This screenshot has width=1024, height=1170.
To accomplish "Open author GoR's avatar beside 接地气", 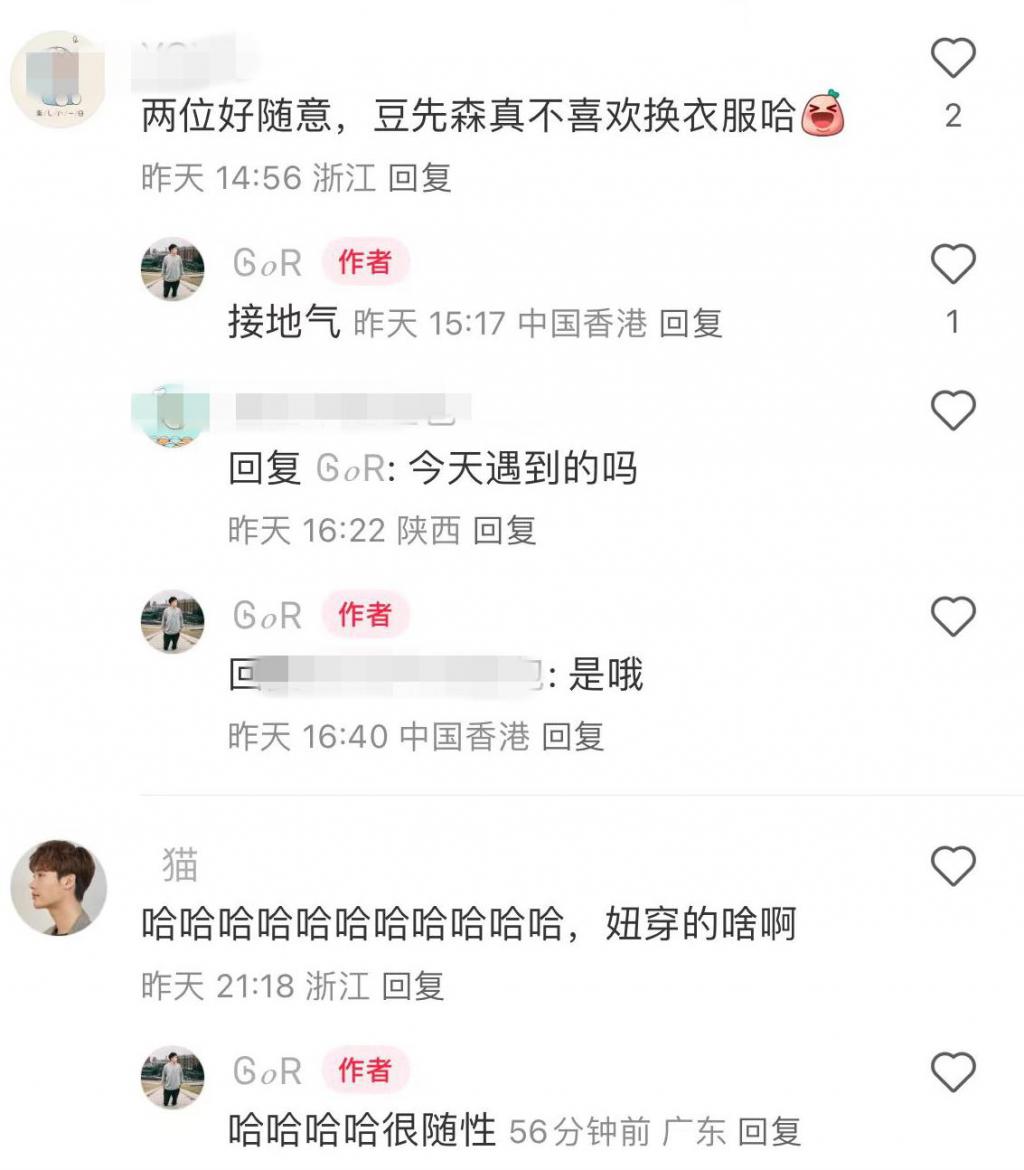I will [172, 269].
